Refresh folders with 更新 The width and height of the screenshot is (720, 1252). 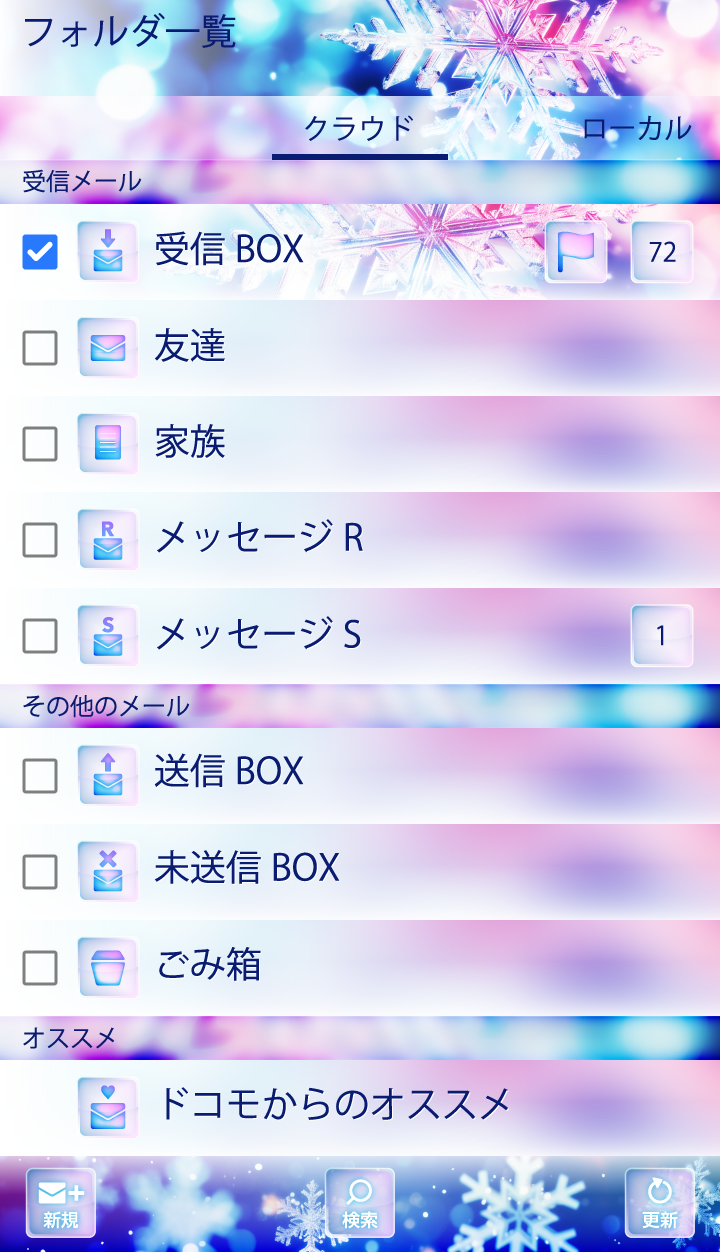tap(660, 1202)
